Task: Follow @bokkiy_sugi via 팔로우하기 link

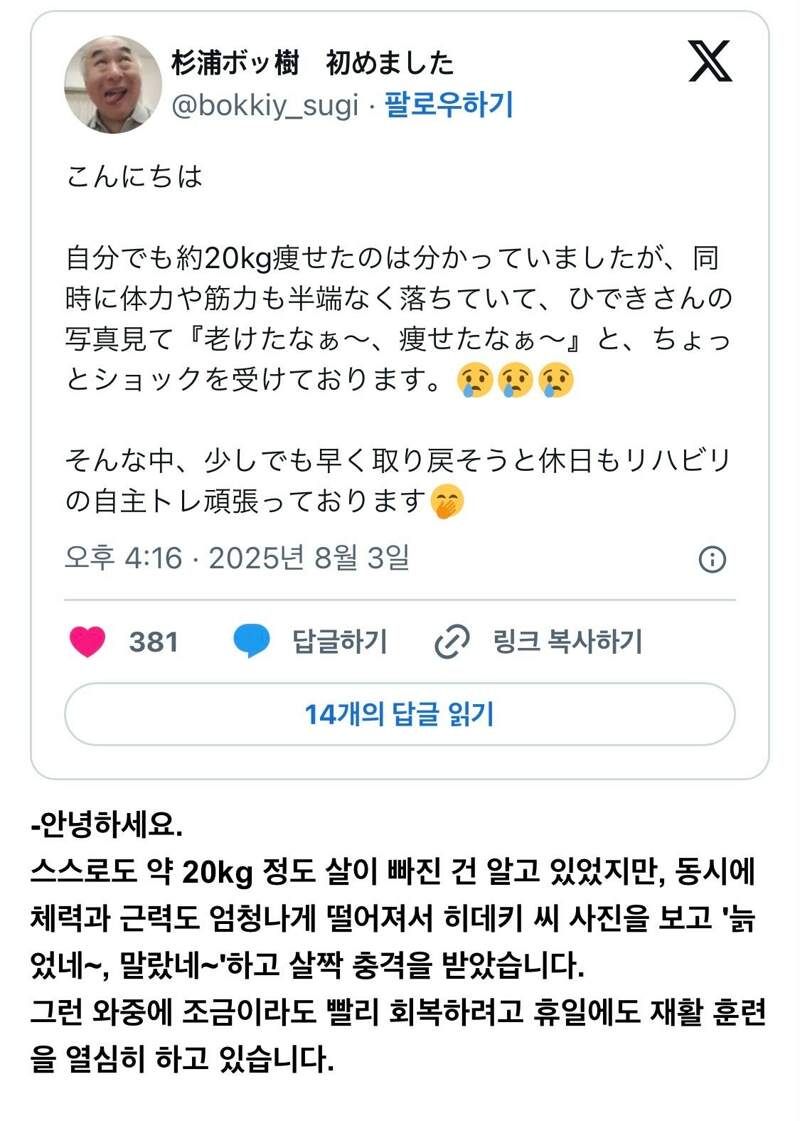Action: 449,105
